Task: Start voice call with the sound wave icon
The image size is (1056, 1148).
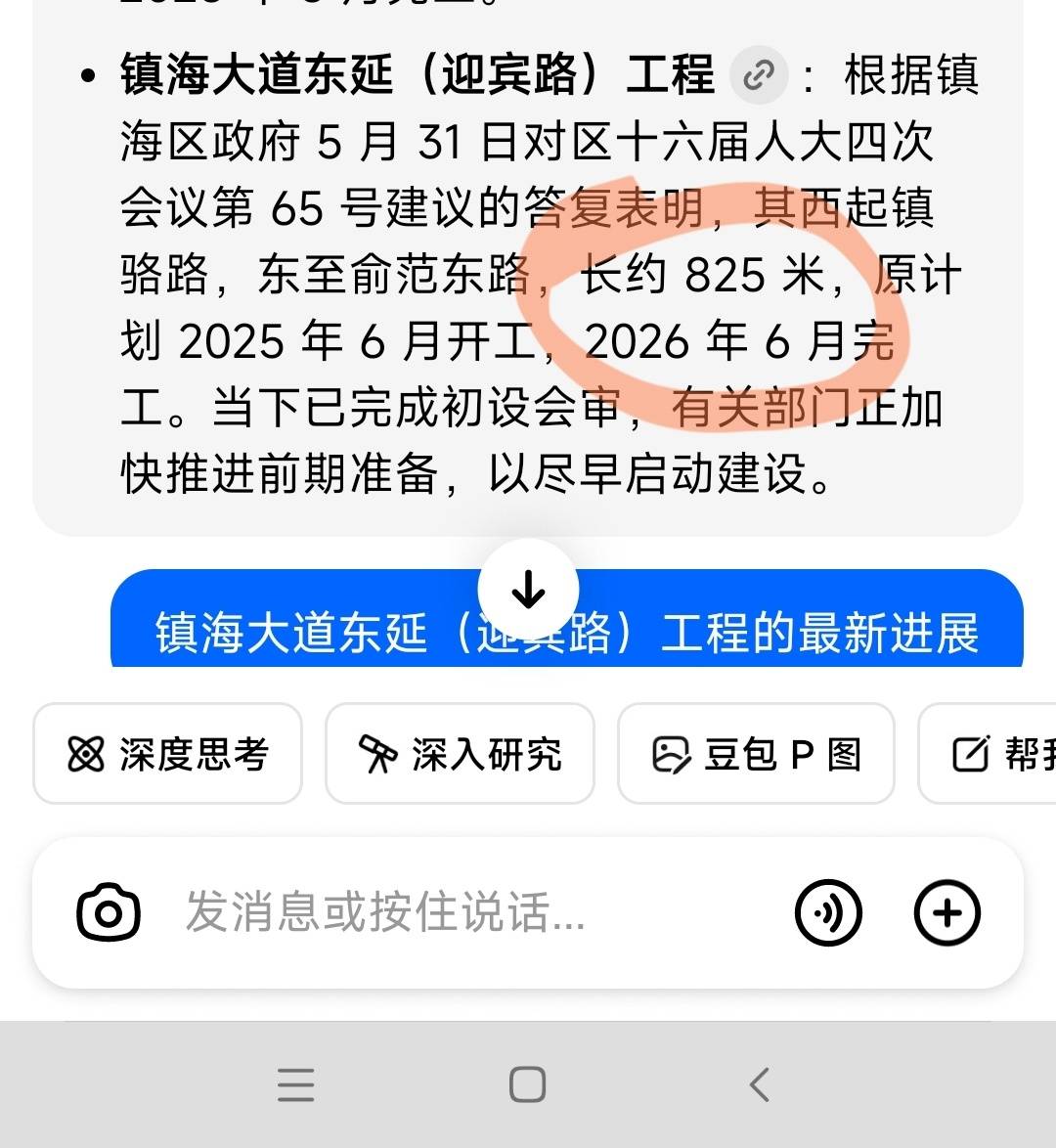Action: tap(828, 913)
